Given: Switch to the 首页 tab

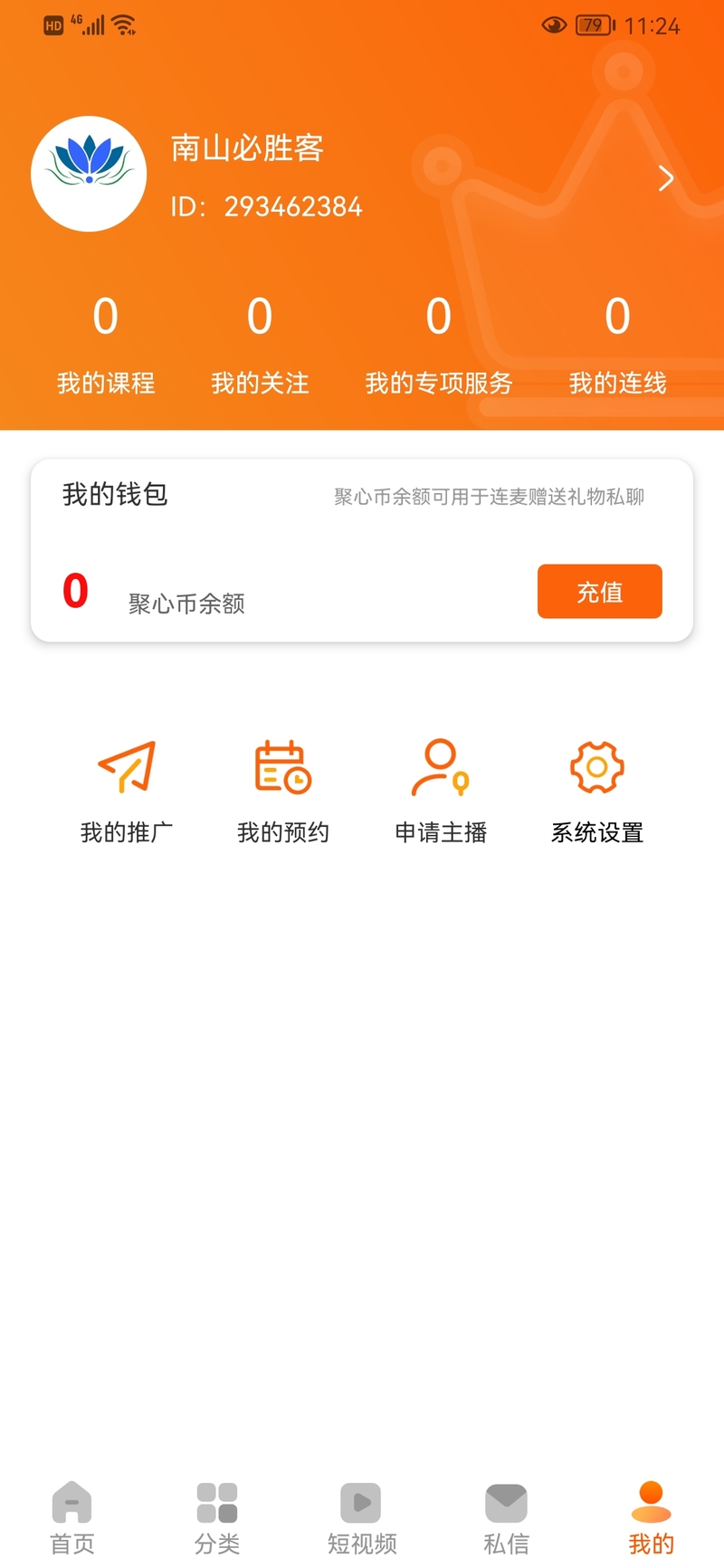Looking at the screenshot, I should click(72, 1518).
